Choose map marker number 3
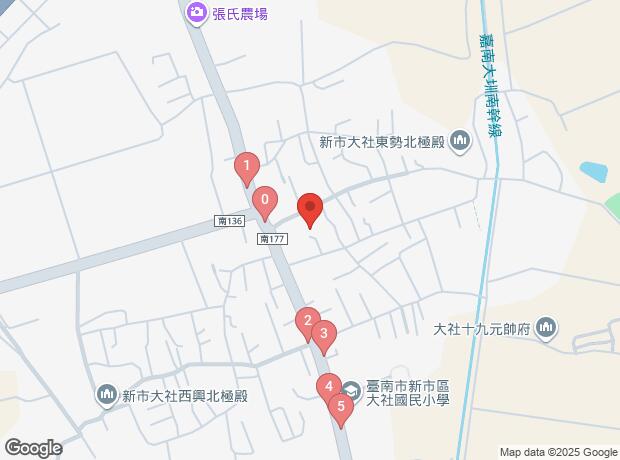Screen dimensions: 620x460 (323, 336)
